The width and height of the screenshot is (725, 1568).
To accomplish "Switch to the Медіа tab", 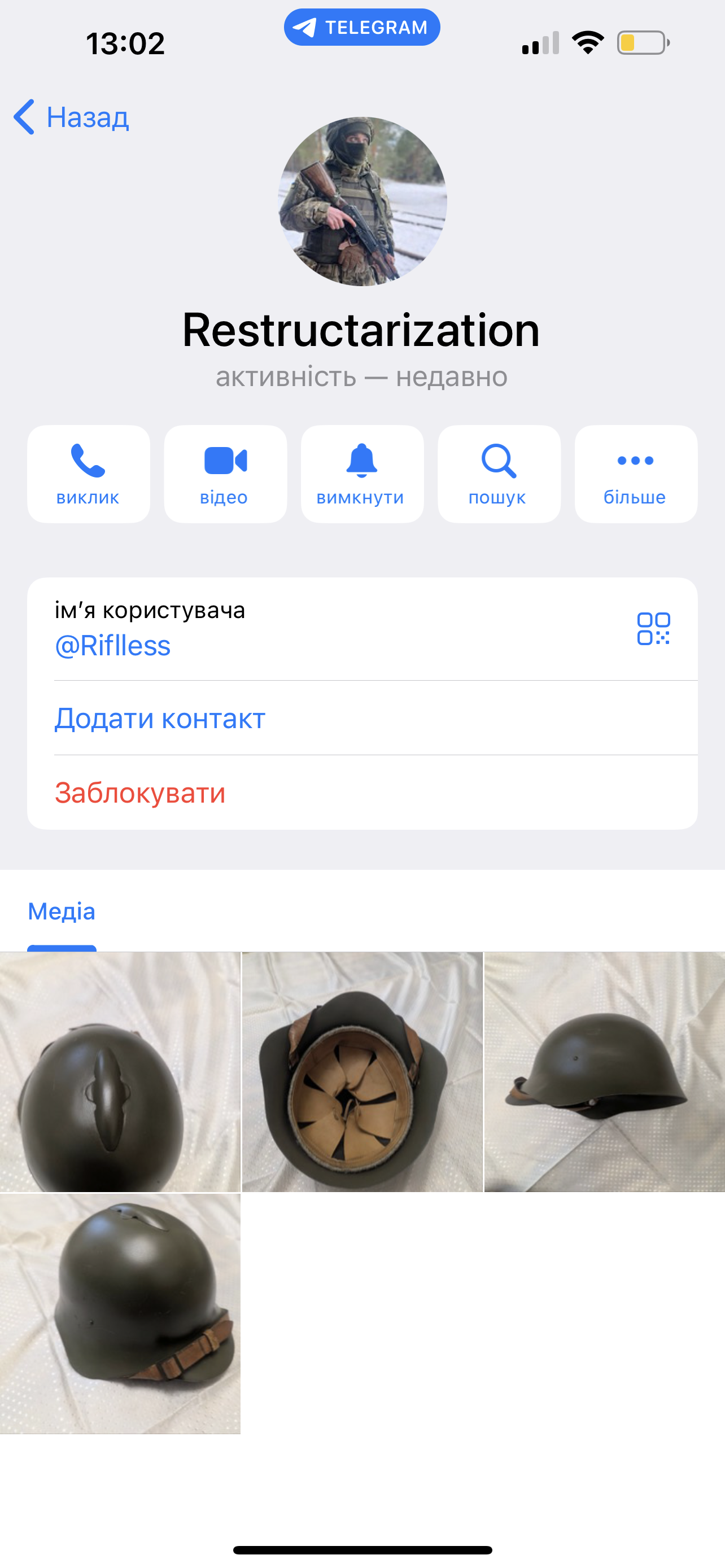I will tap(62, 911).
